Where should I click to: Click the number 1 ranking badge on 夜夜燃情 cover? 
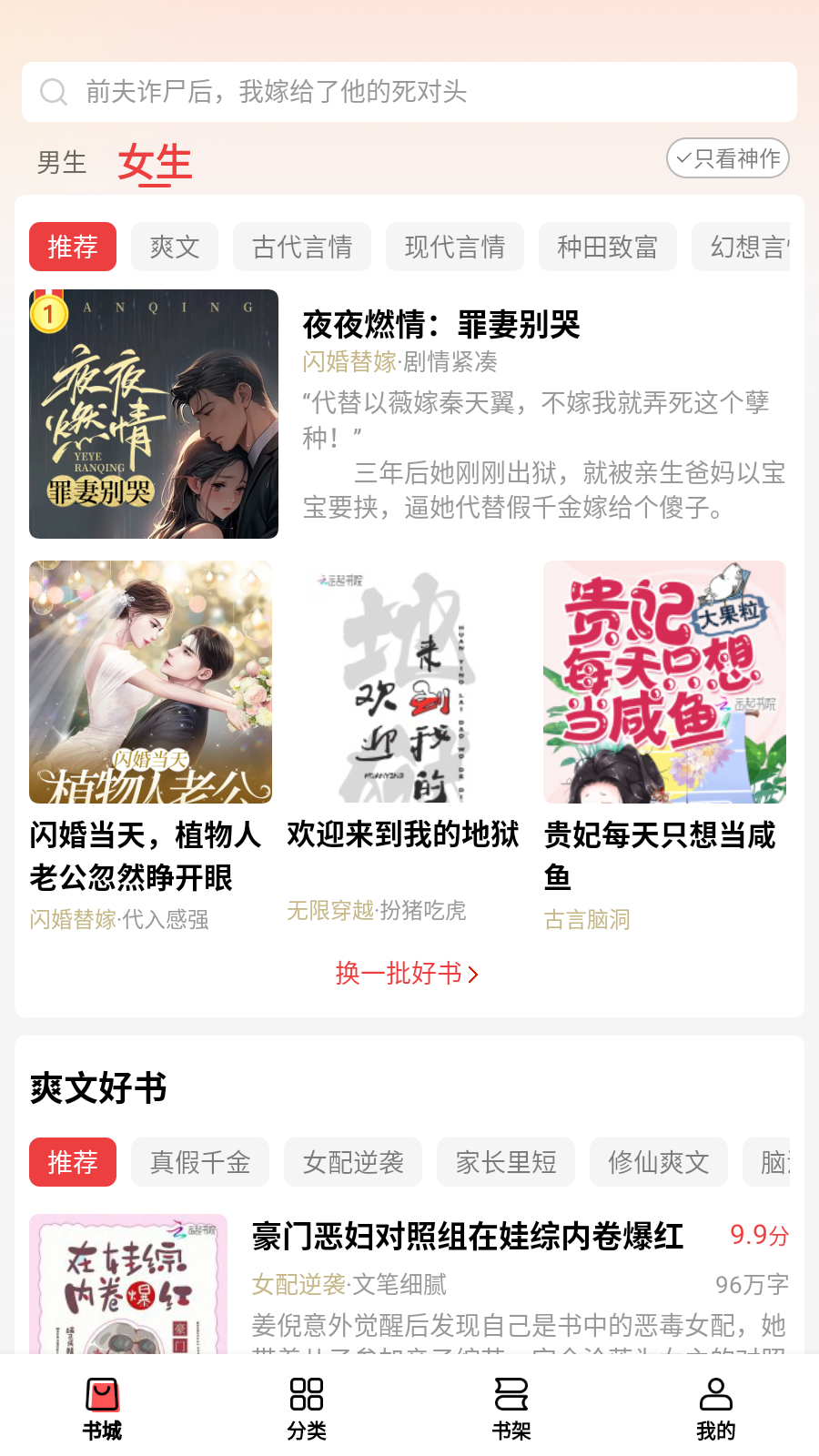click(48, 313)
